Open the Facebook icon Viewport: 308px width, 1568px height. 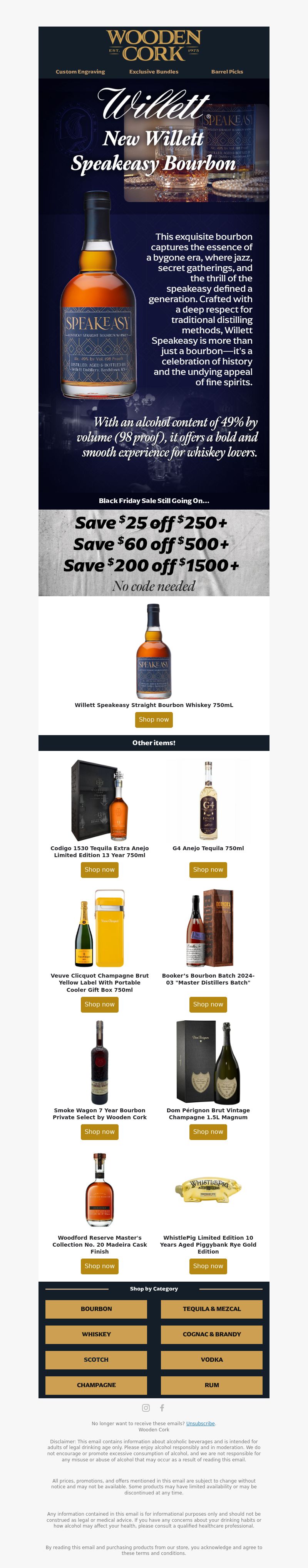tap(162, 1407)
